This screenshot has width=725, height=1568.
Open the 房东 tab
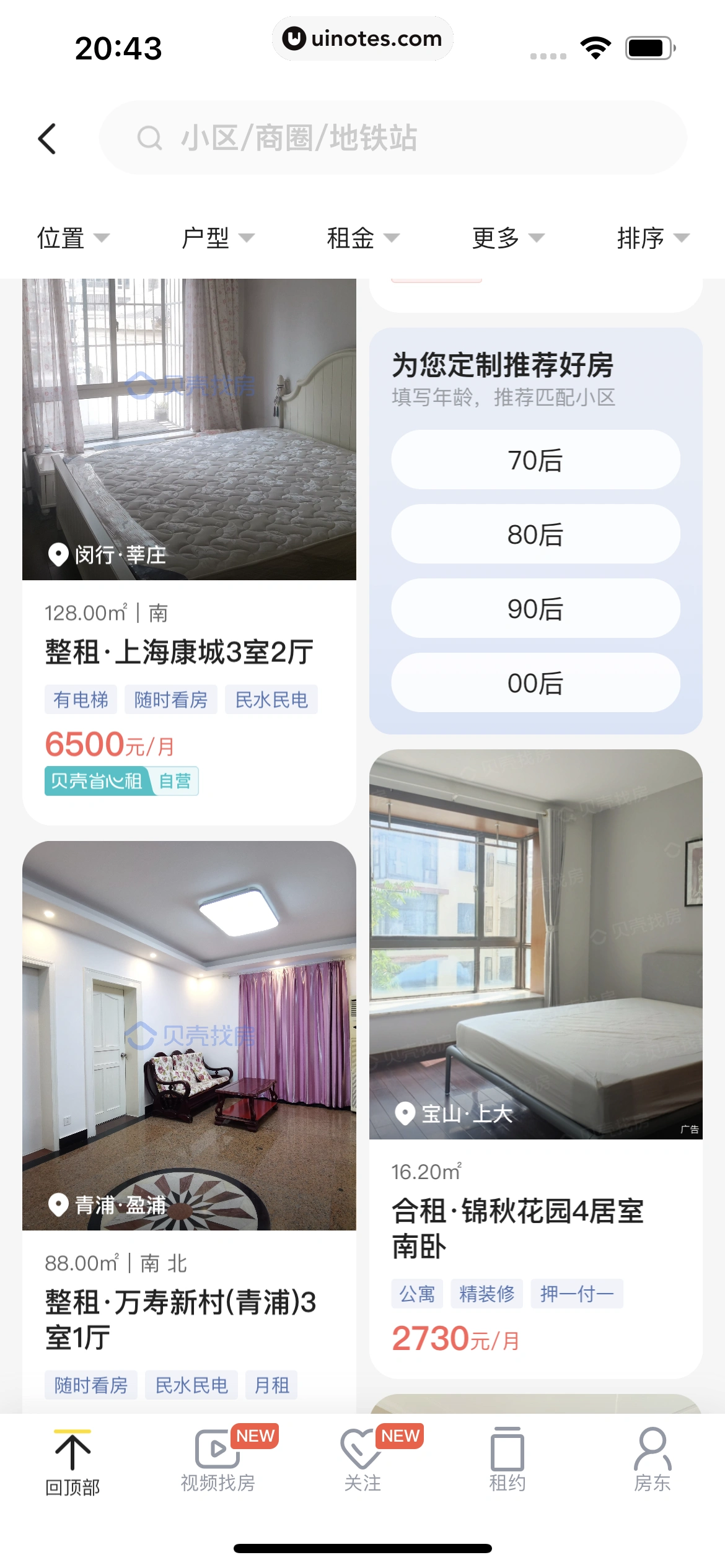point(652,1461)
